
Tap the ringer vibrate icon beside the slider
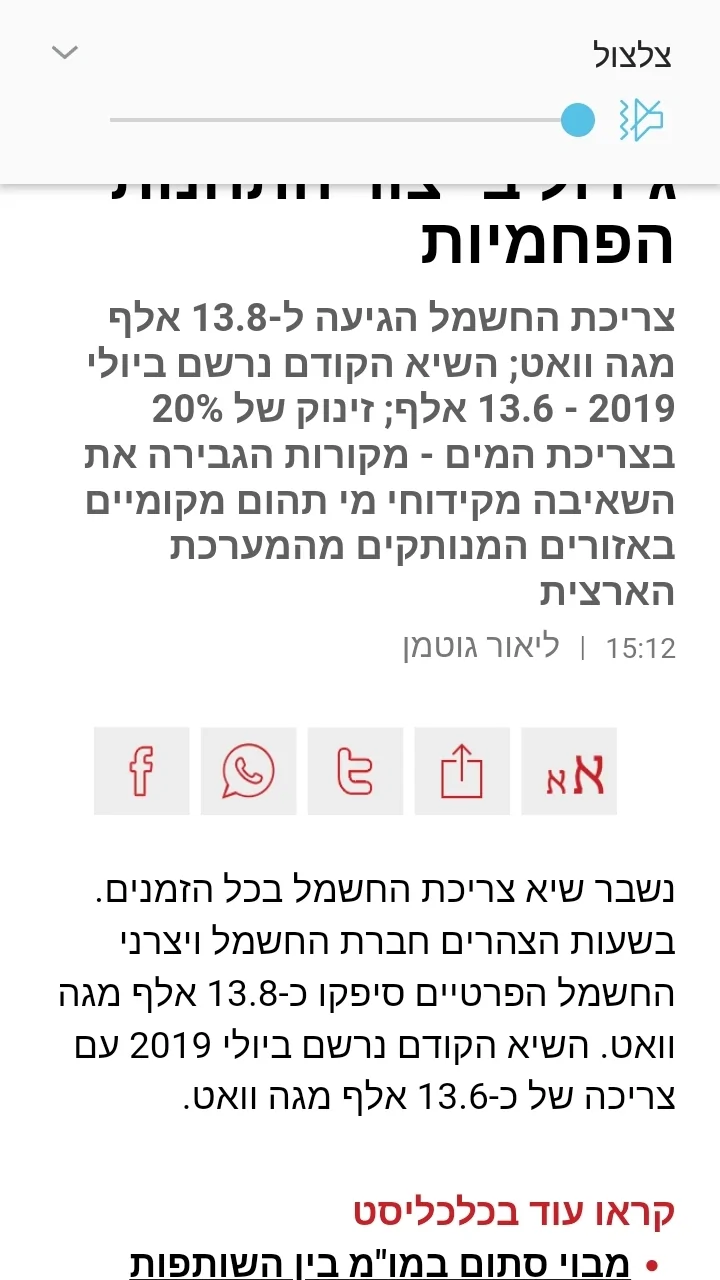click(641, 120)
